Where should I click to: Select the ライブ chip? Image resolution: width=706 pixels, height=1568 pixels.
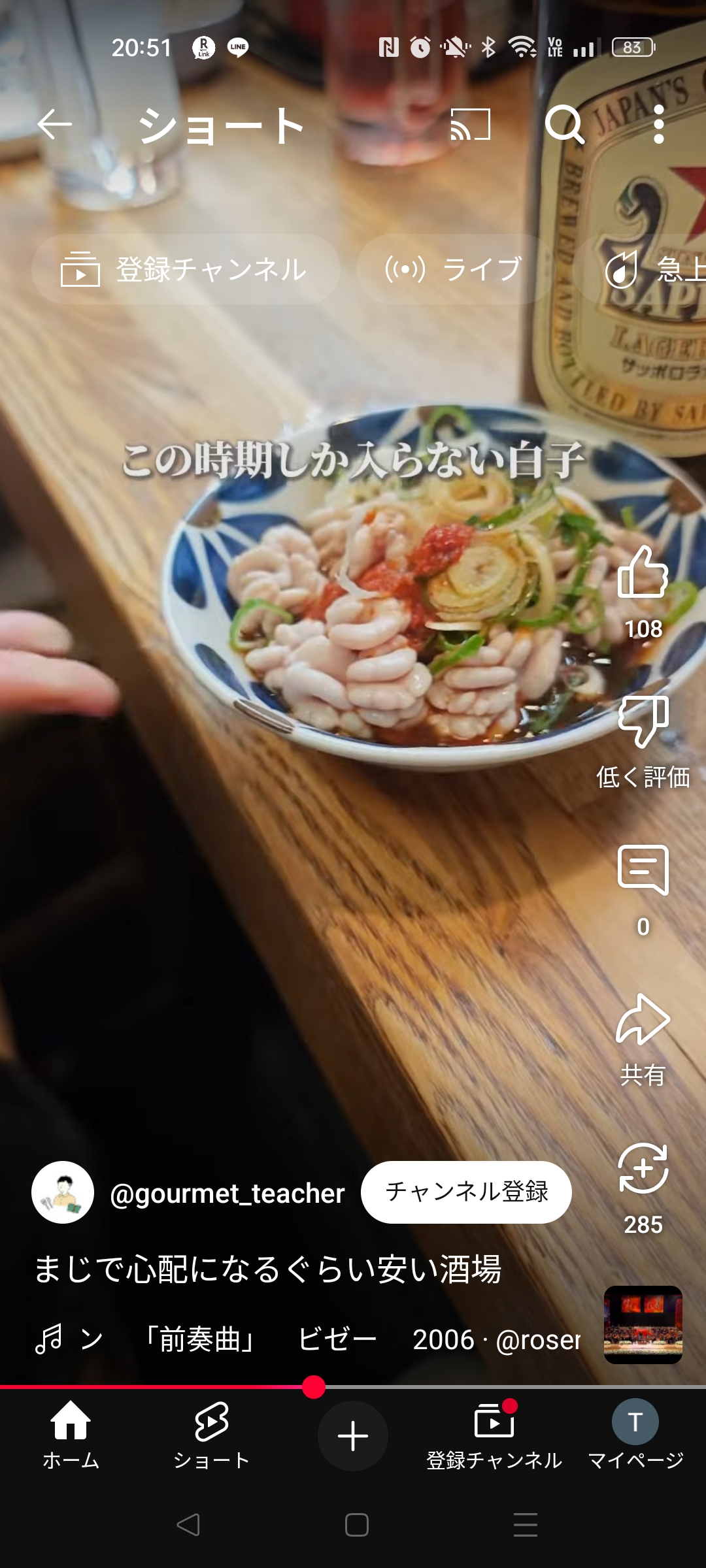click(455, 269)
